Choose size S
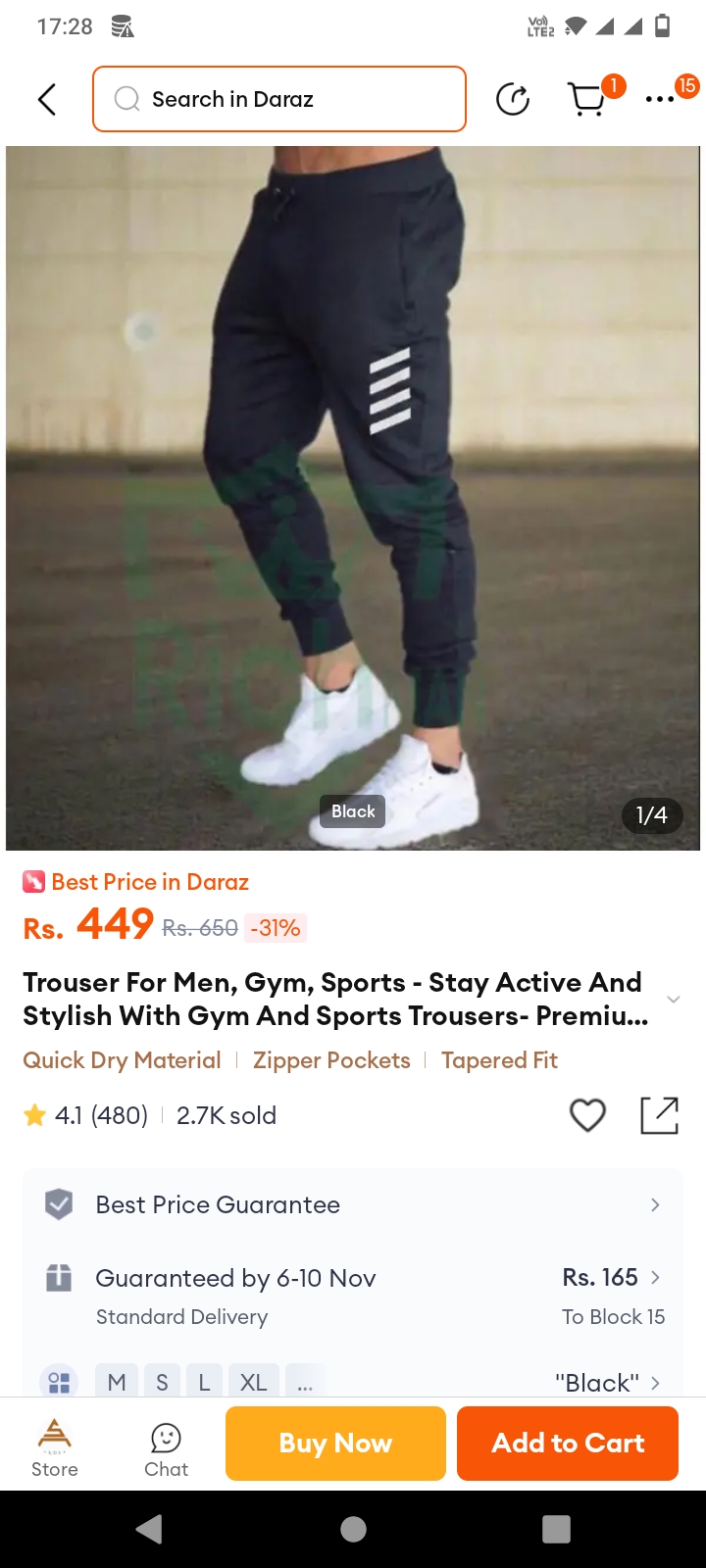This screenshot has width=706, height=1568. point(162,1382)
